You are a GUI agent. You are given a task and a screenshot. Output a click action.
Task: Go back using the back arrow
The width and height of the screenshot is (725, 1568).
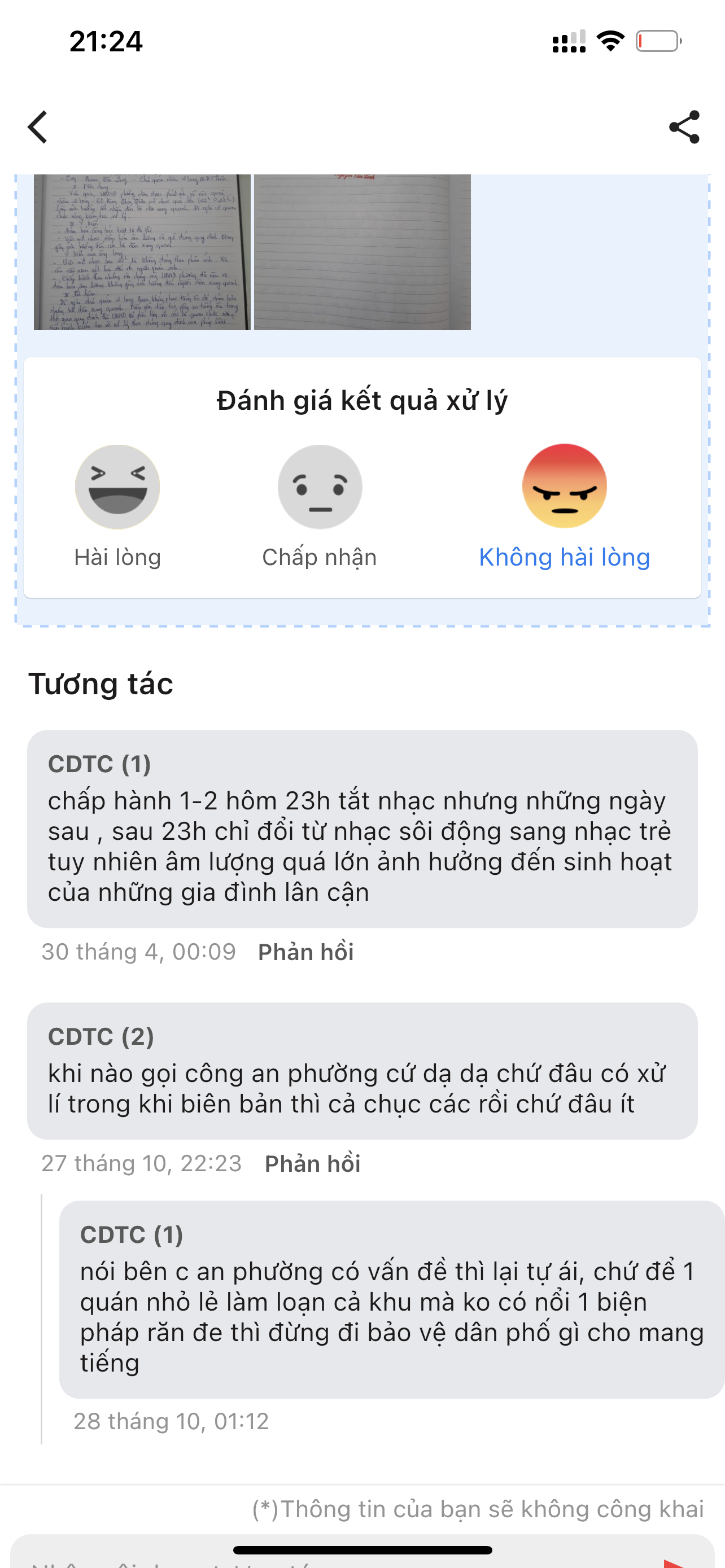[x=38, y=127]
